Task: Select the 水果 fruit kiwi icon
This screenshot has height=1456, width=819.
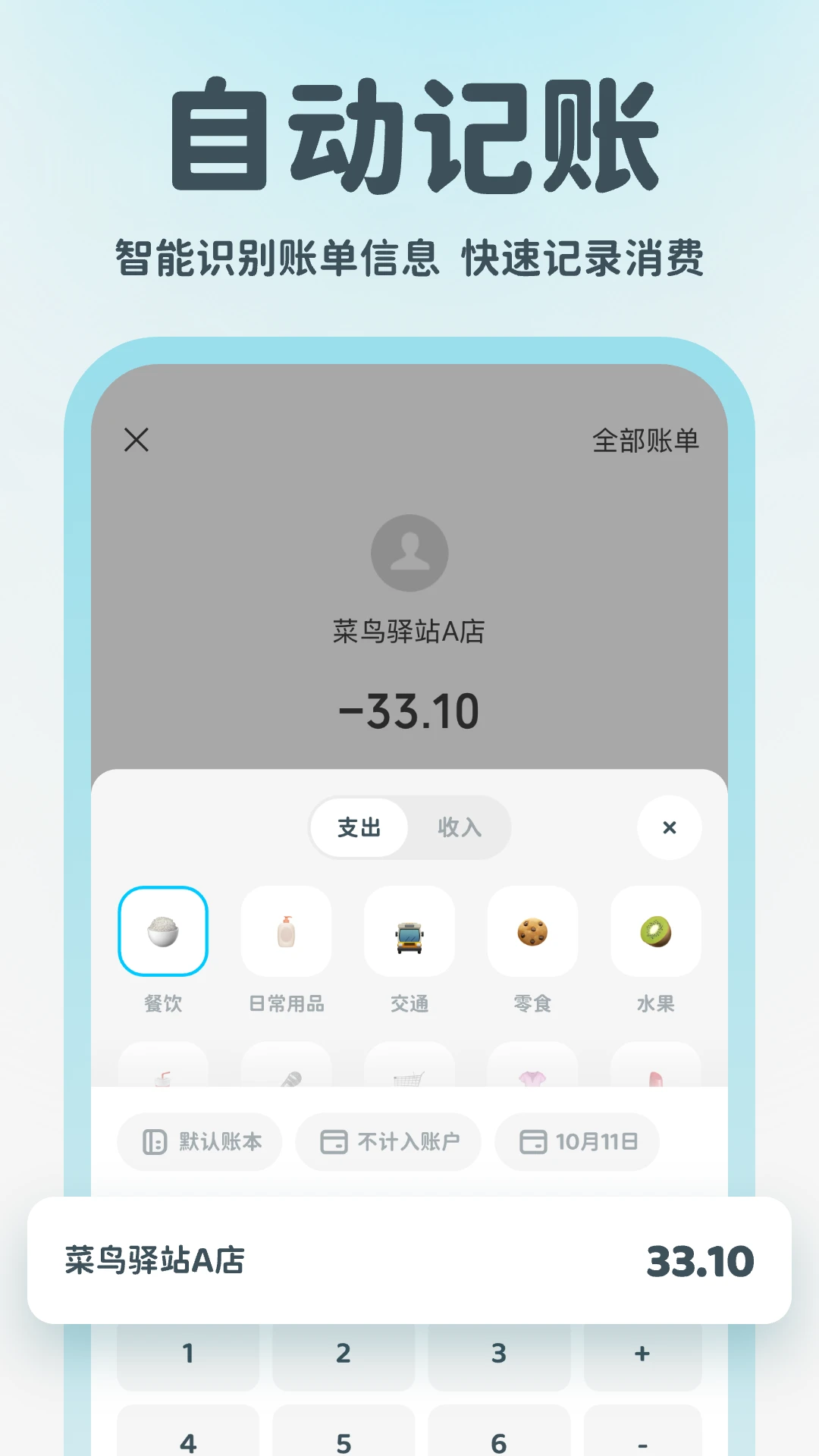Action: 655,930
